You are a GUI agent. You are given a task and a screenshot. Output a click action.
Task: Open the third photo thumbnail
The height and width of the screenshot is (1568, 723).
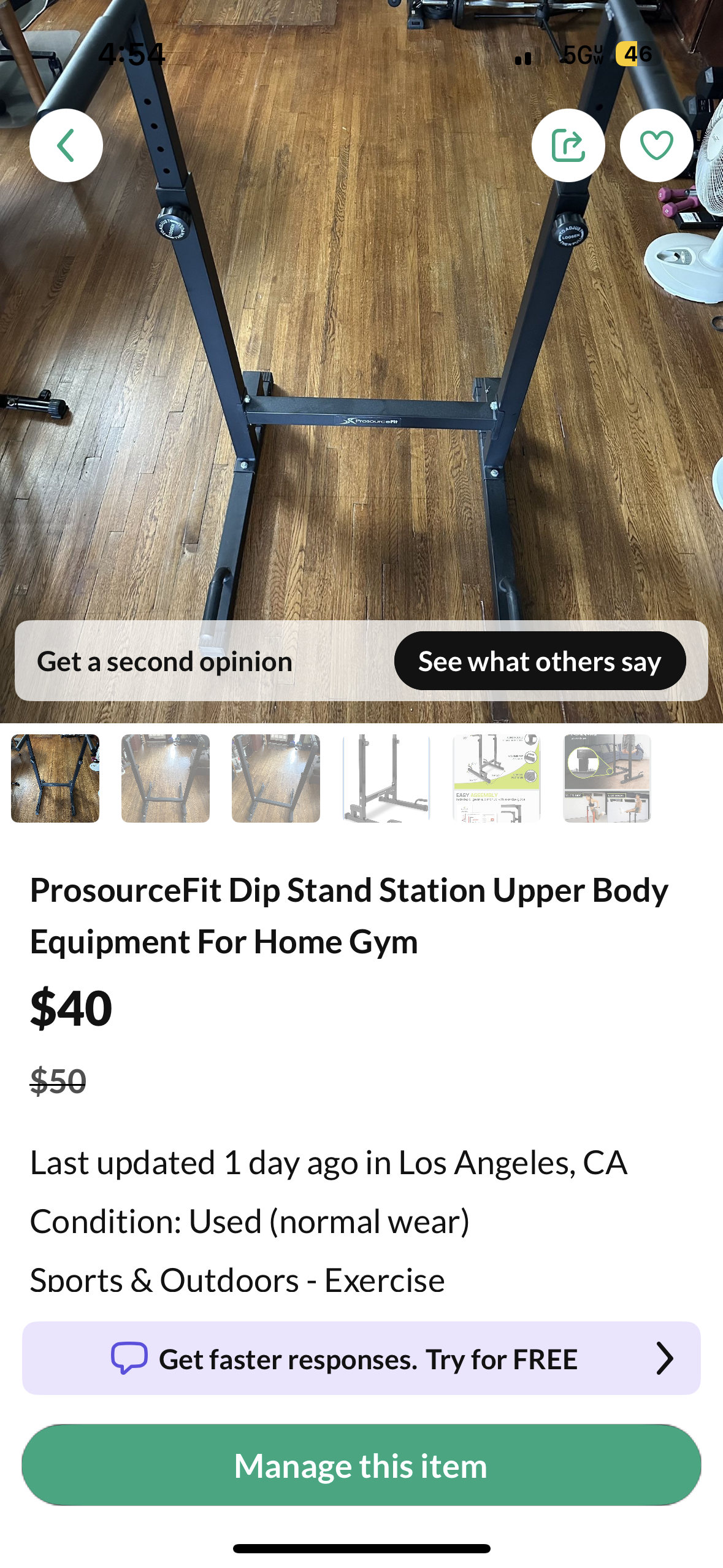pyautogui.click(x=276, y=778)
